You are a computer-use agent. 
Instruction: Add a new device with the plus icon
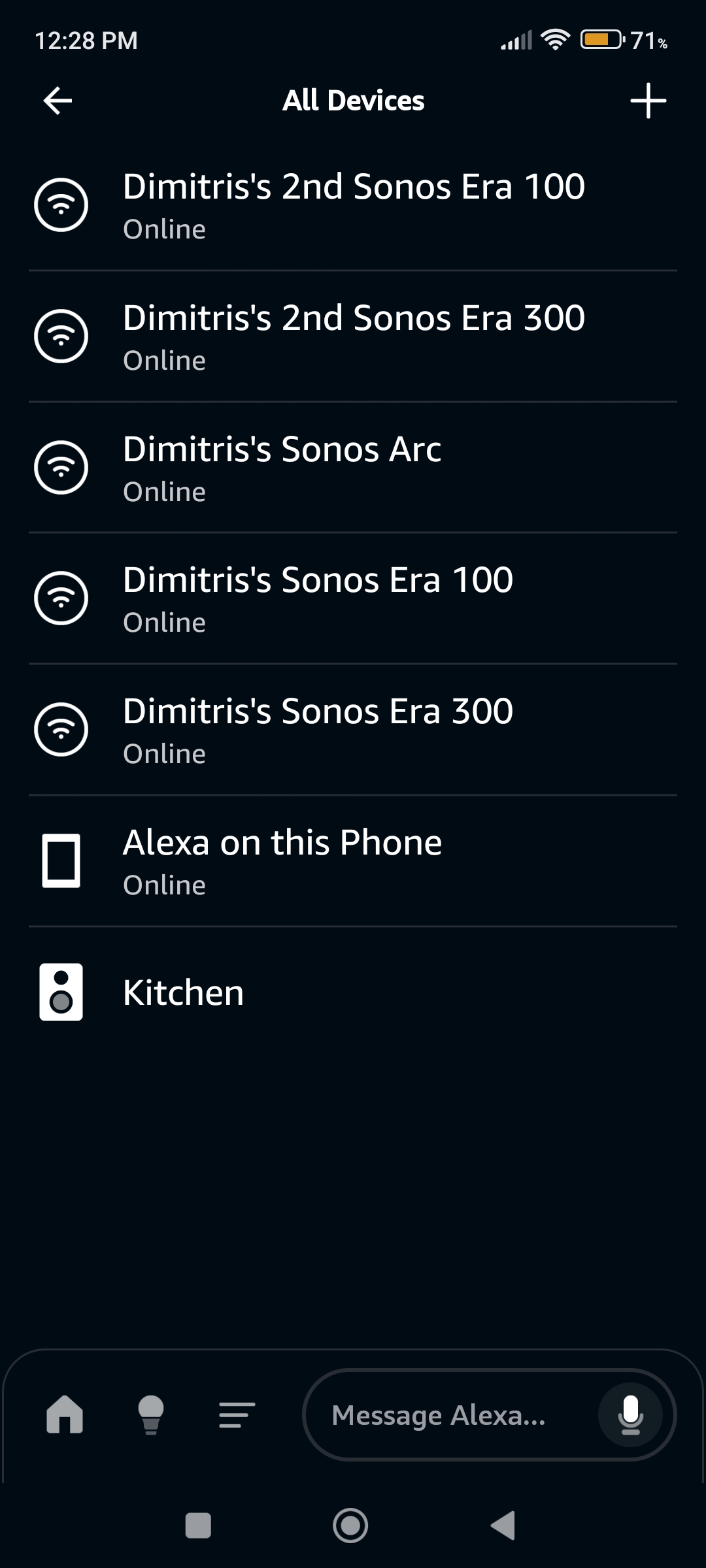(x=648, y=101)
